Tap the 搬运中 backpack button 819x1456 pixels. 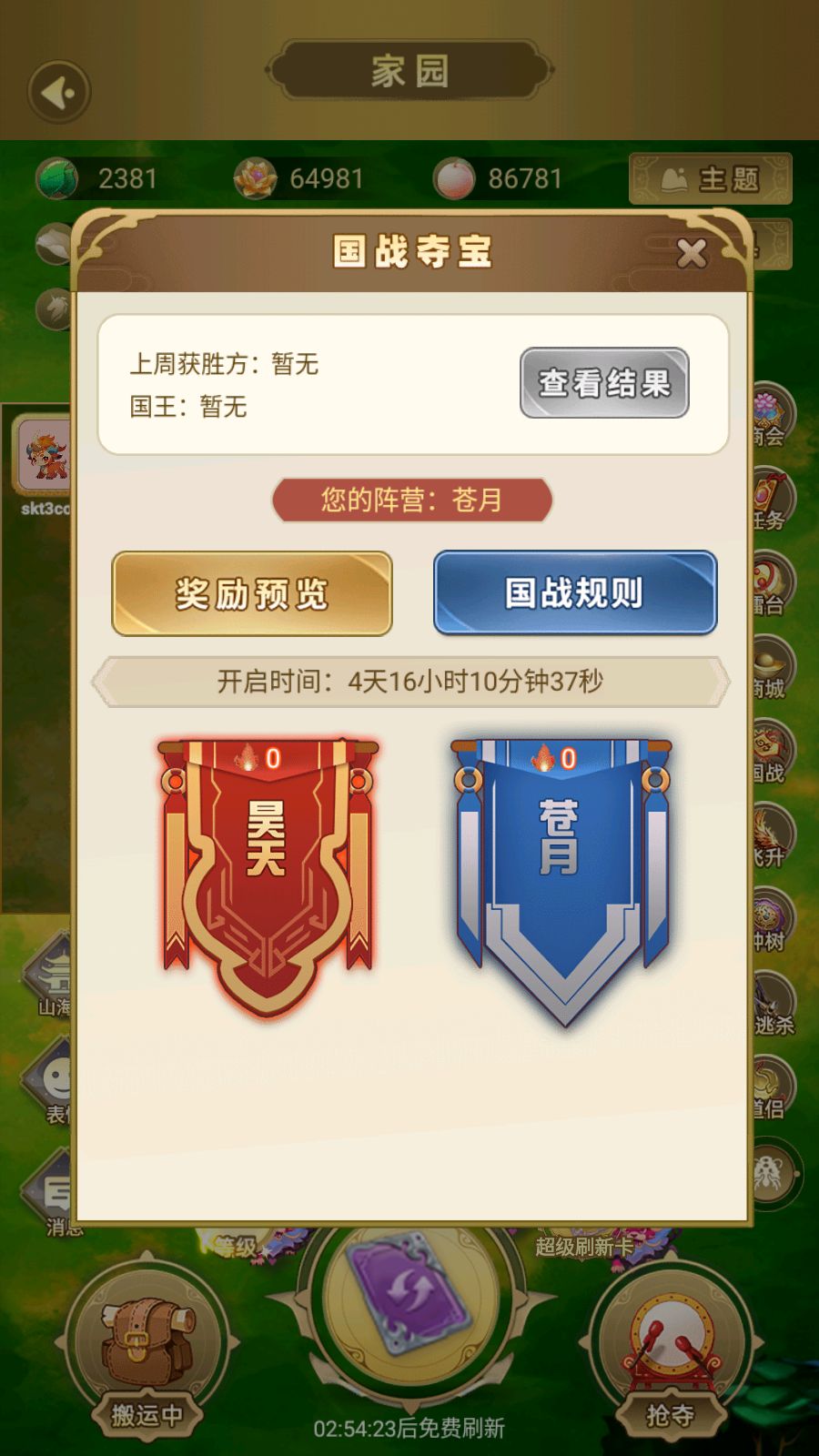[x=147, y=1349]
